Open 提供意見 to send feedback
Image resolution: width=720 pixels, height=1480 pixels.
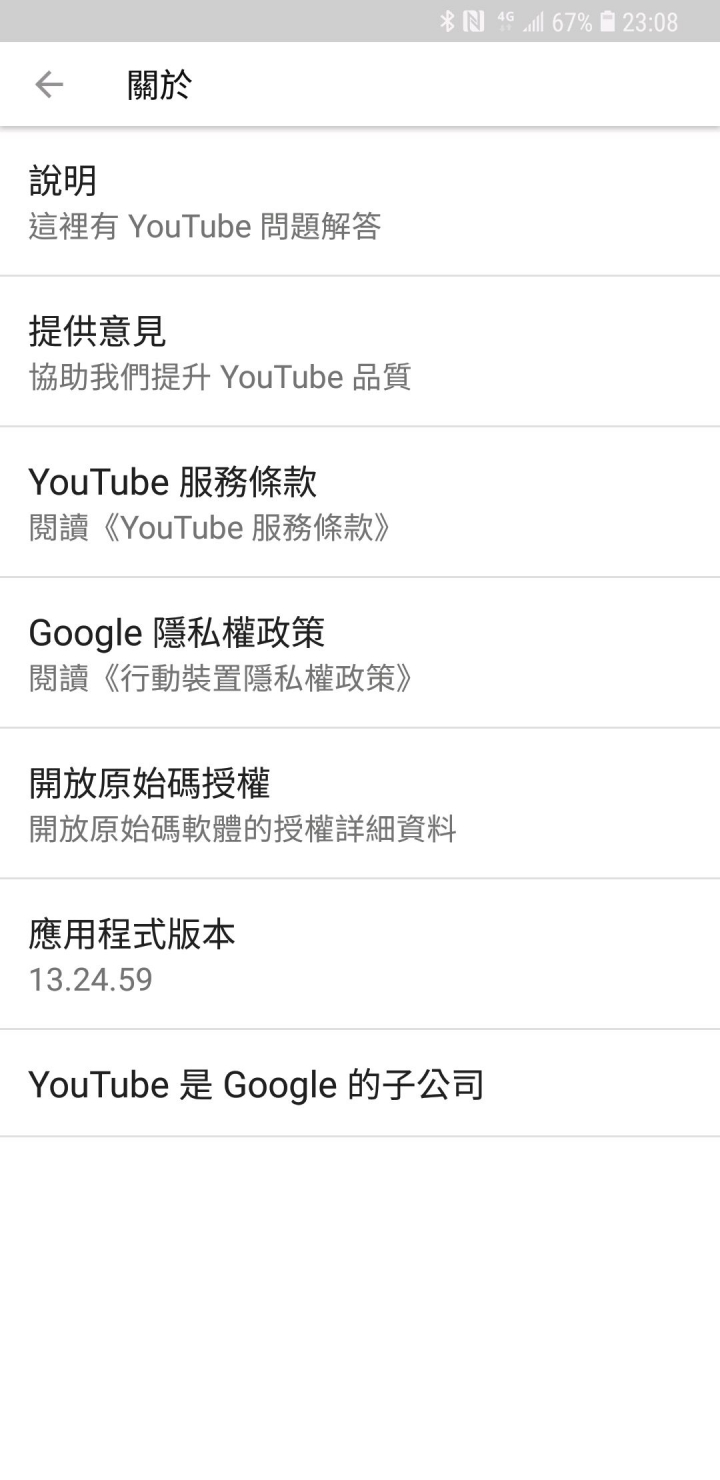[360, 352]
